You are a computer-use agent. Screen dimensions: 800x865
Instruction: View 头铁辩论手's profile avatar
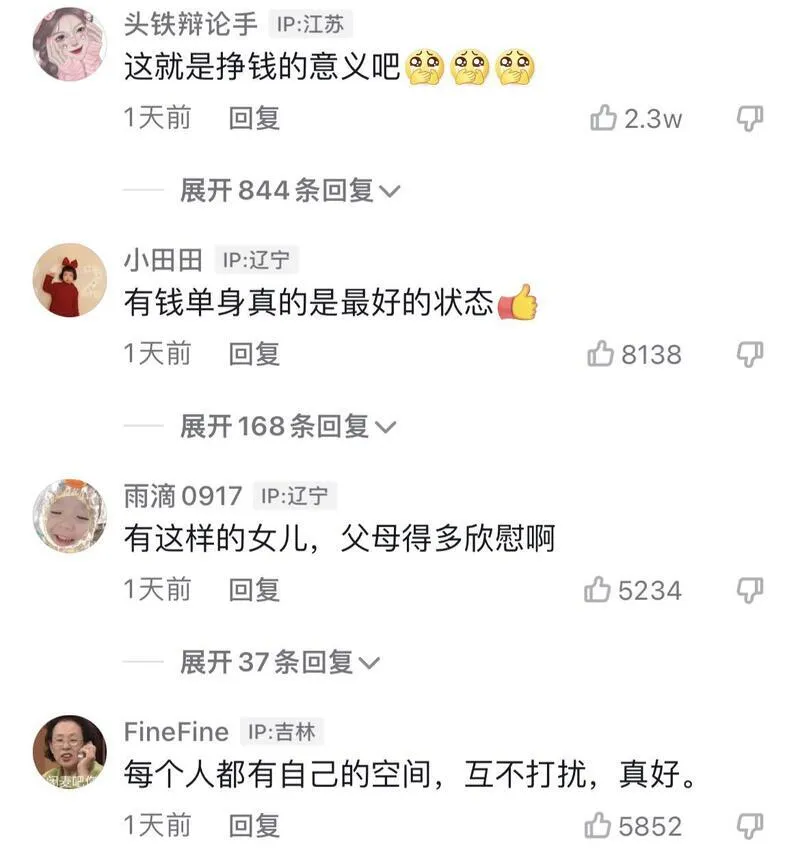point(69,45)
